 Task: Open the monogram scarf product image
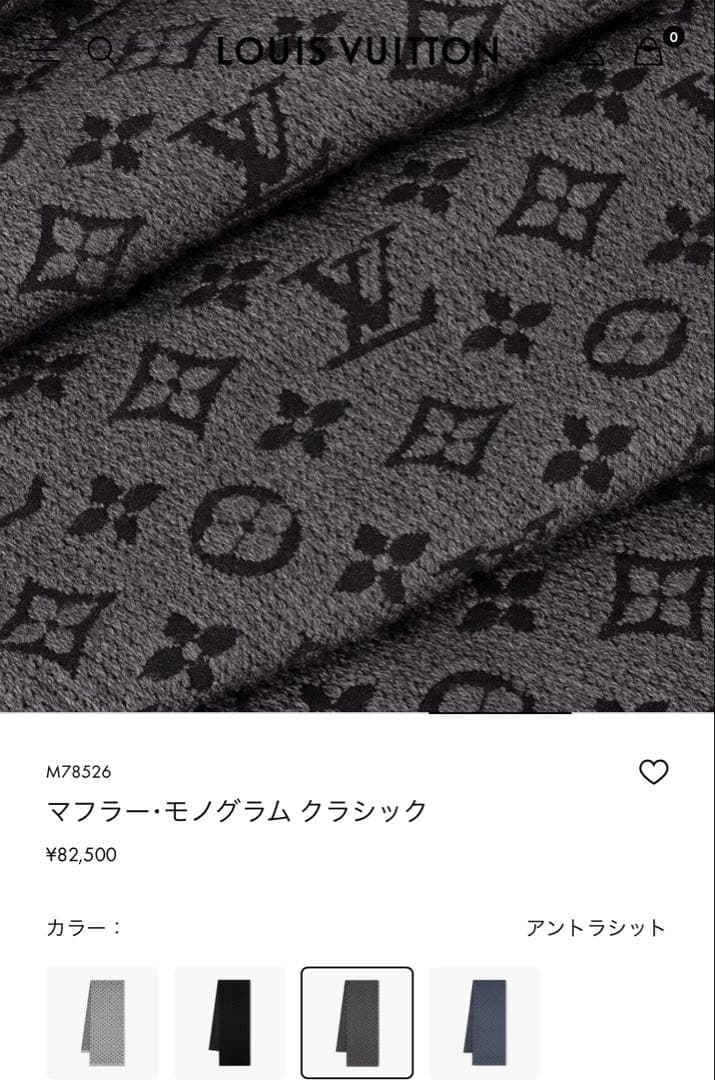(357, 380)
